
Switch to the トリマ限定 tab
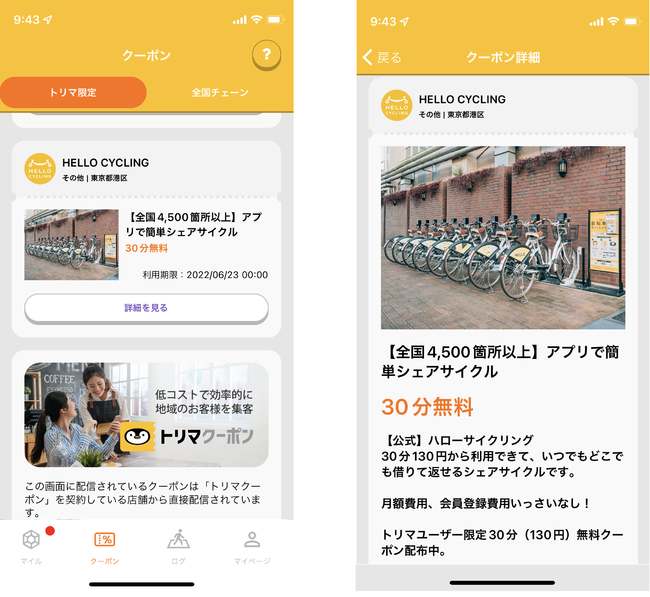pyautogui.click(x=73, y=92)
